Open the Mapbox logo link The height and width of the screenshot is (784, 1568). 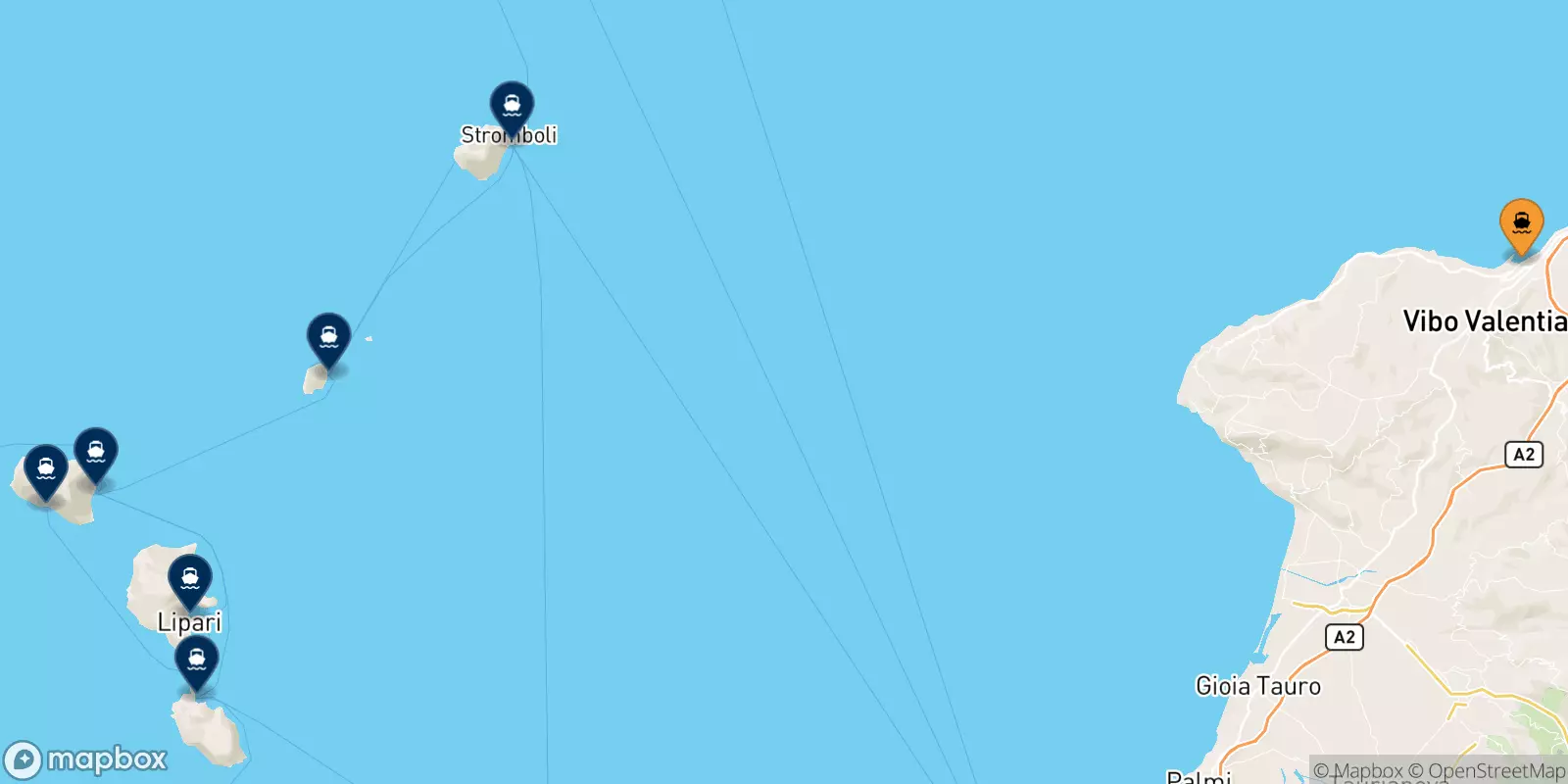click(x=86, y=759)
